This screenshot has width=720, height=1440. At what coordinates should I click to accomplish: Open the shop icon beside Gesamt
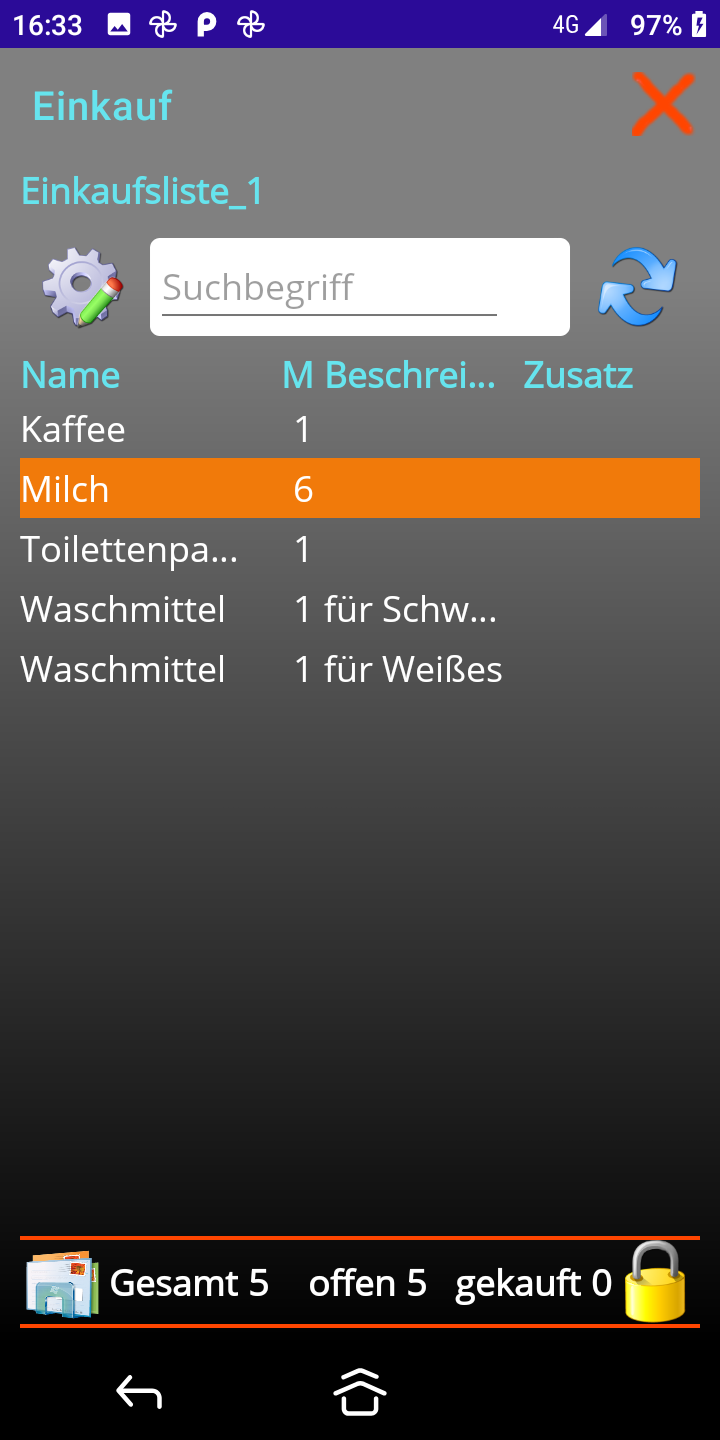pyautogui.click(x=62, y=1283)
